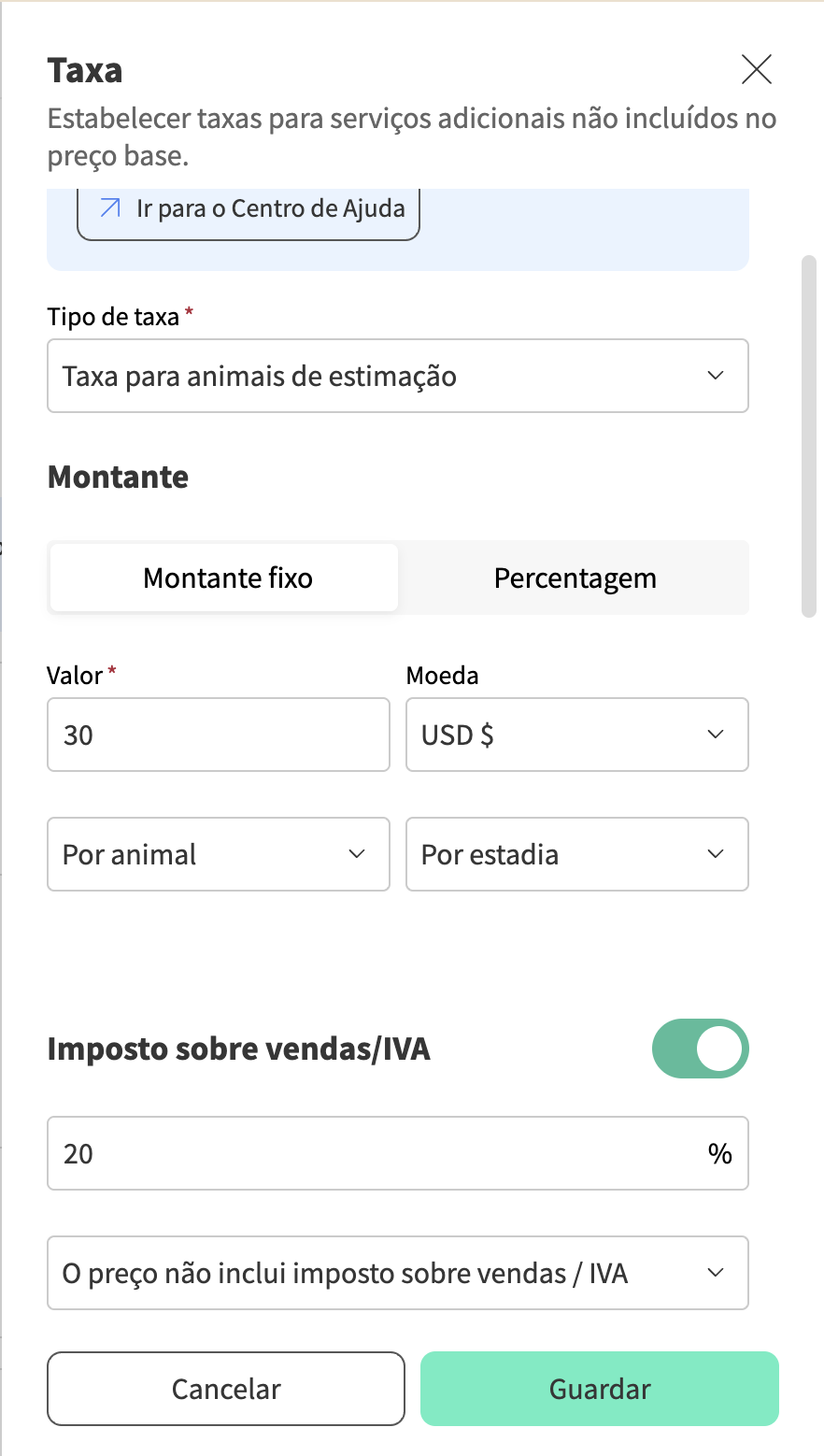Click the Valor input showing 30
The image size is (824, 1456).
point(218,735)
